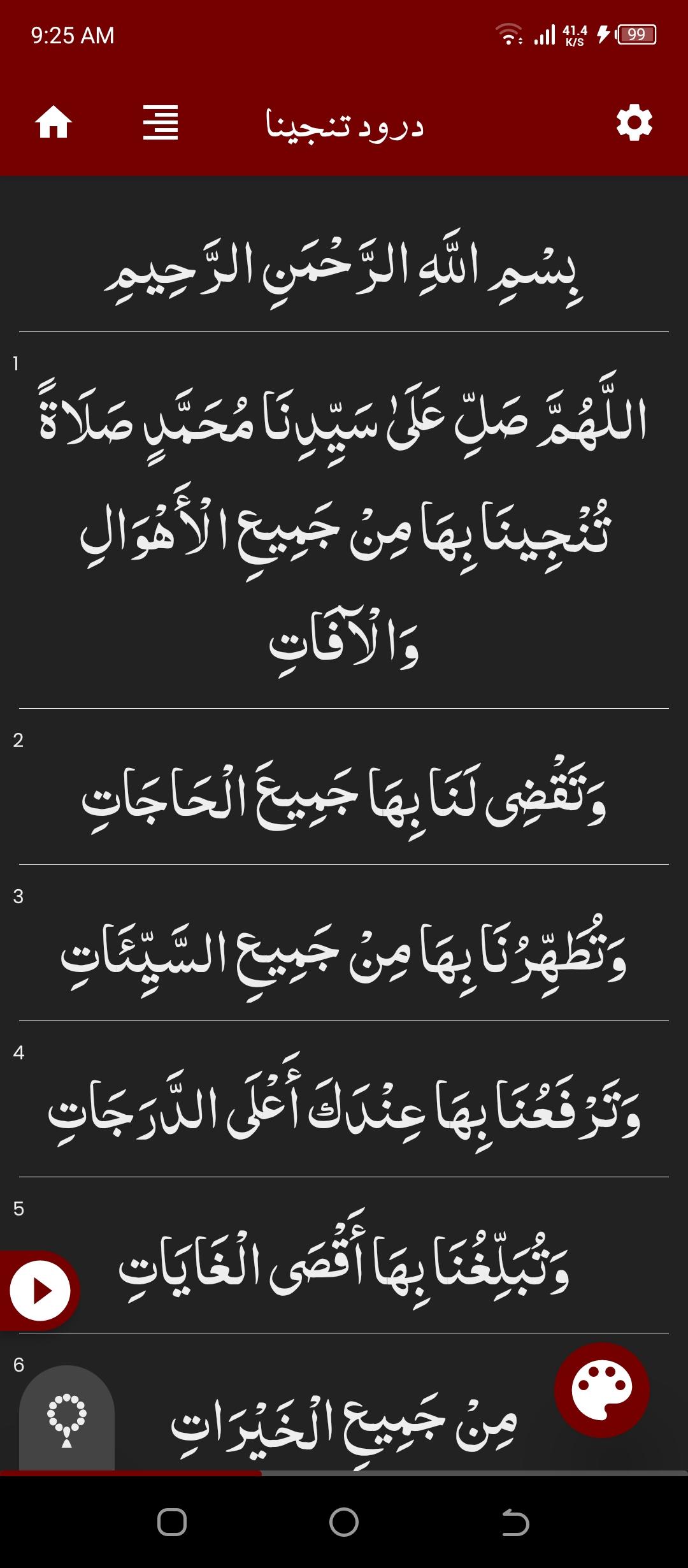Go to the home screen icon

[x=54, y=122]
